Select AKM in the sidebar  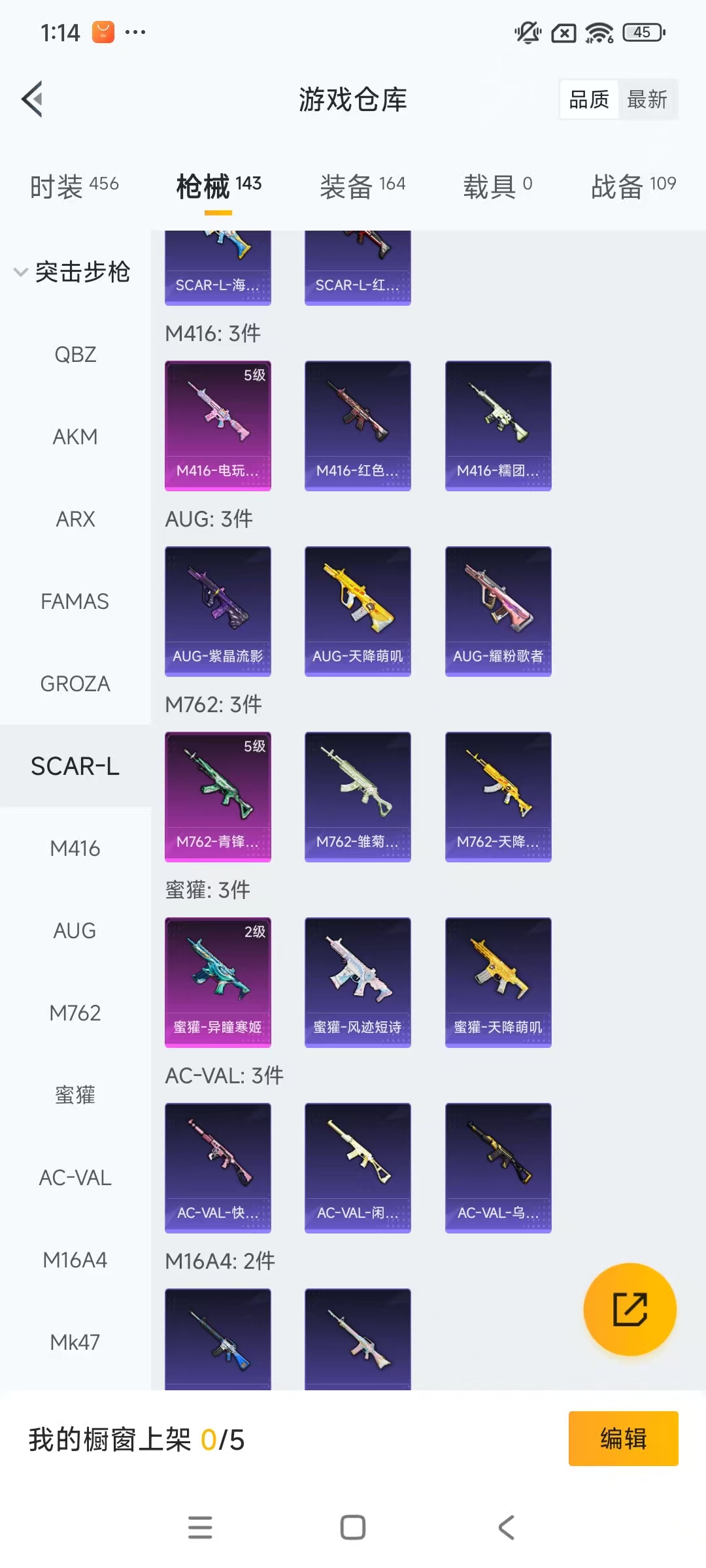point(75,436)
